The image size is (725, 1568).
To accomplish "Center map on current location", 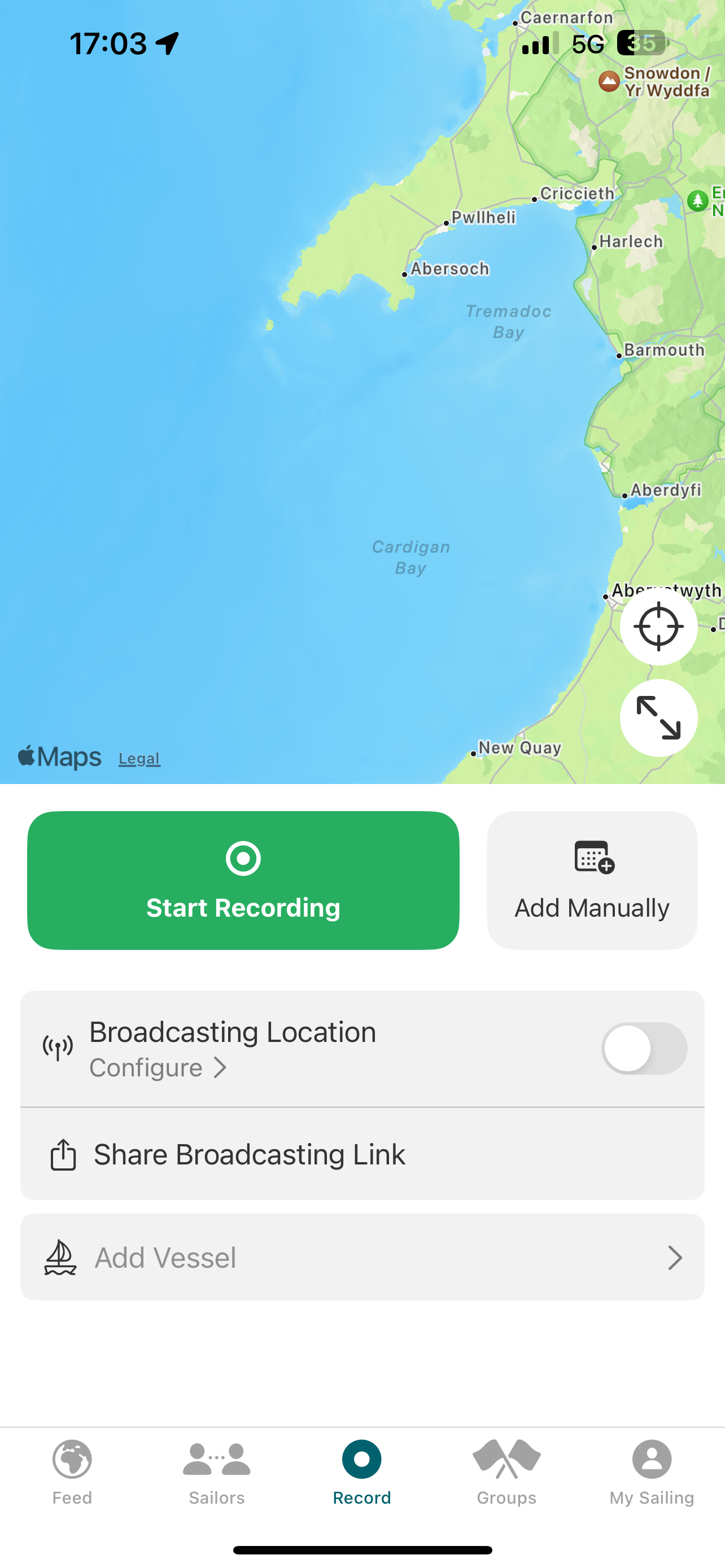I will [658, 627].
